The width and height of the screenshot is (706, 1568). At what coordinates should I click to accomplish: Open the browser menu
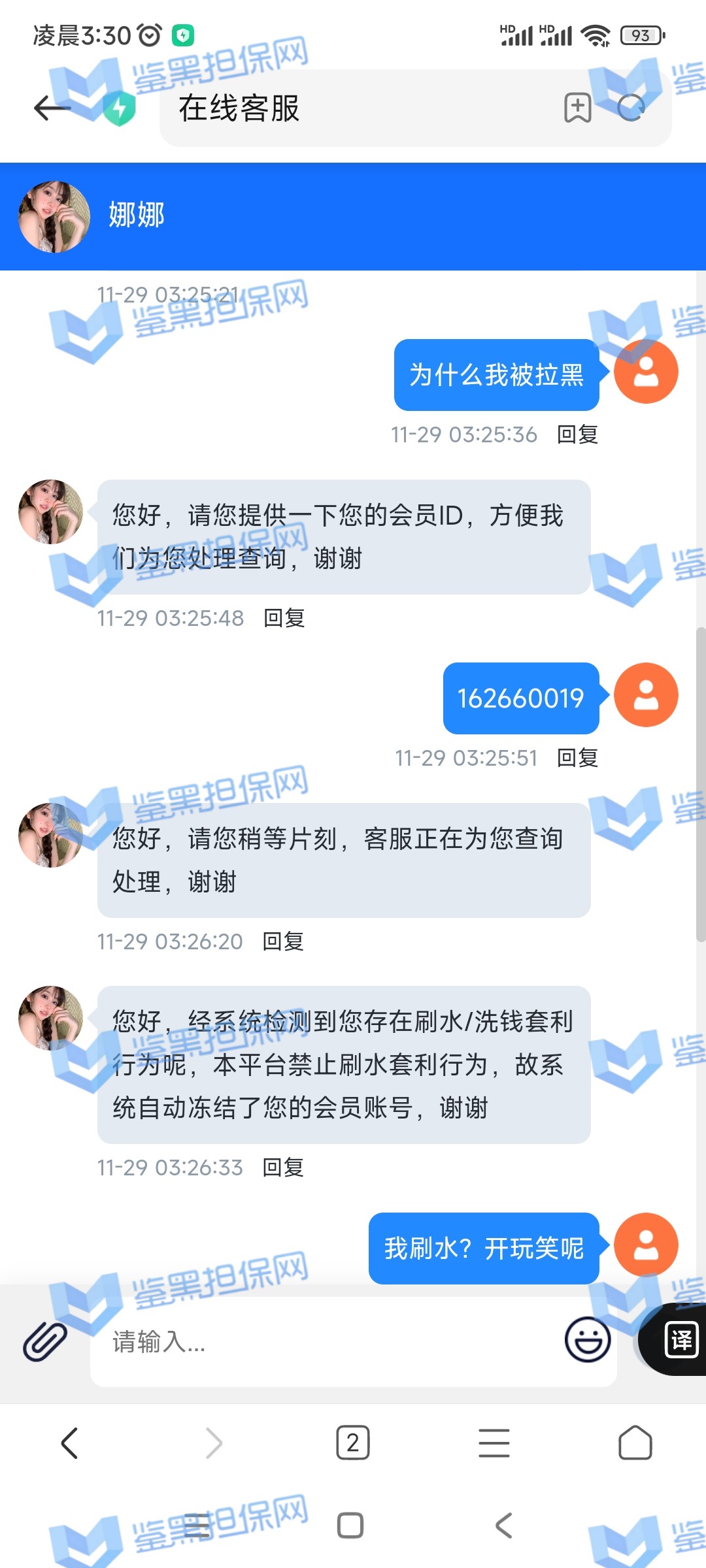coord(494,1443)
